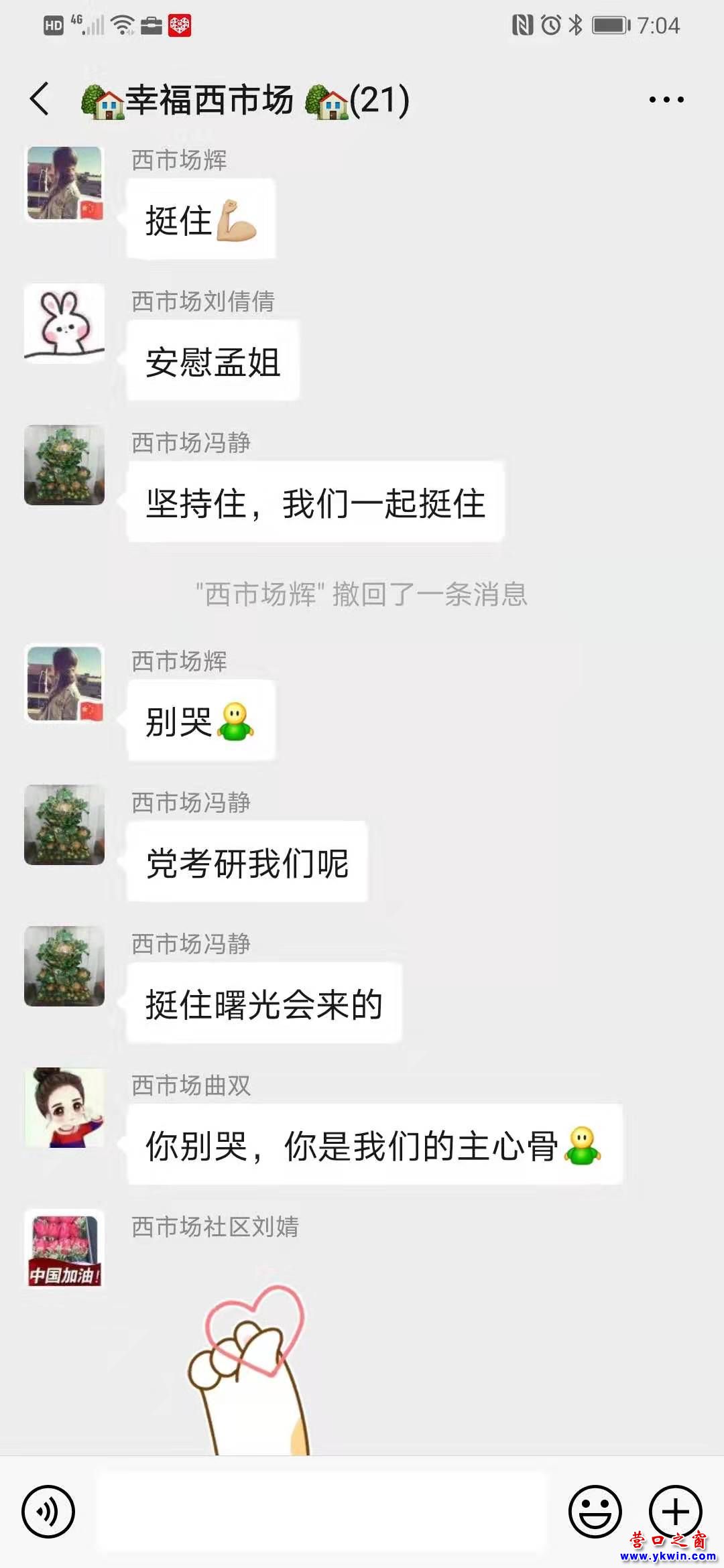Go back from the 幸福西市场 group chat
The height and width of the screenshot is (1568, 724).
point(40,99)
